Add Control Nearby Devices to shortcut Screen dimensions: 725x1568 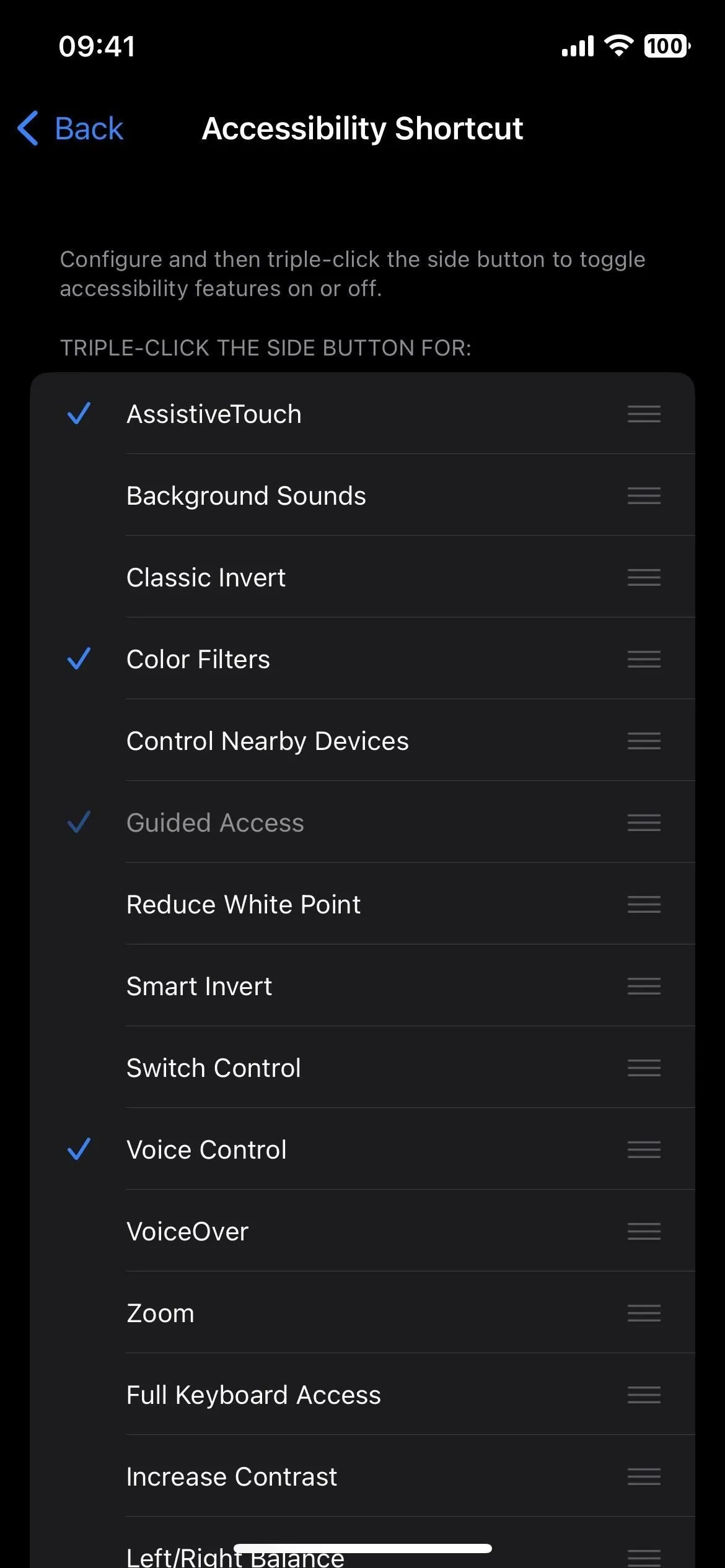click(x=362, y=741)
